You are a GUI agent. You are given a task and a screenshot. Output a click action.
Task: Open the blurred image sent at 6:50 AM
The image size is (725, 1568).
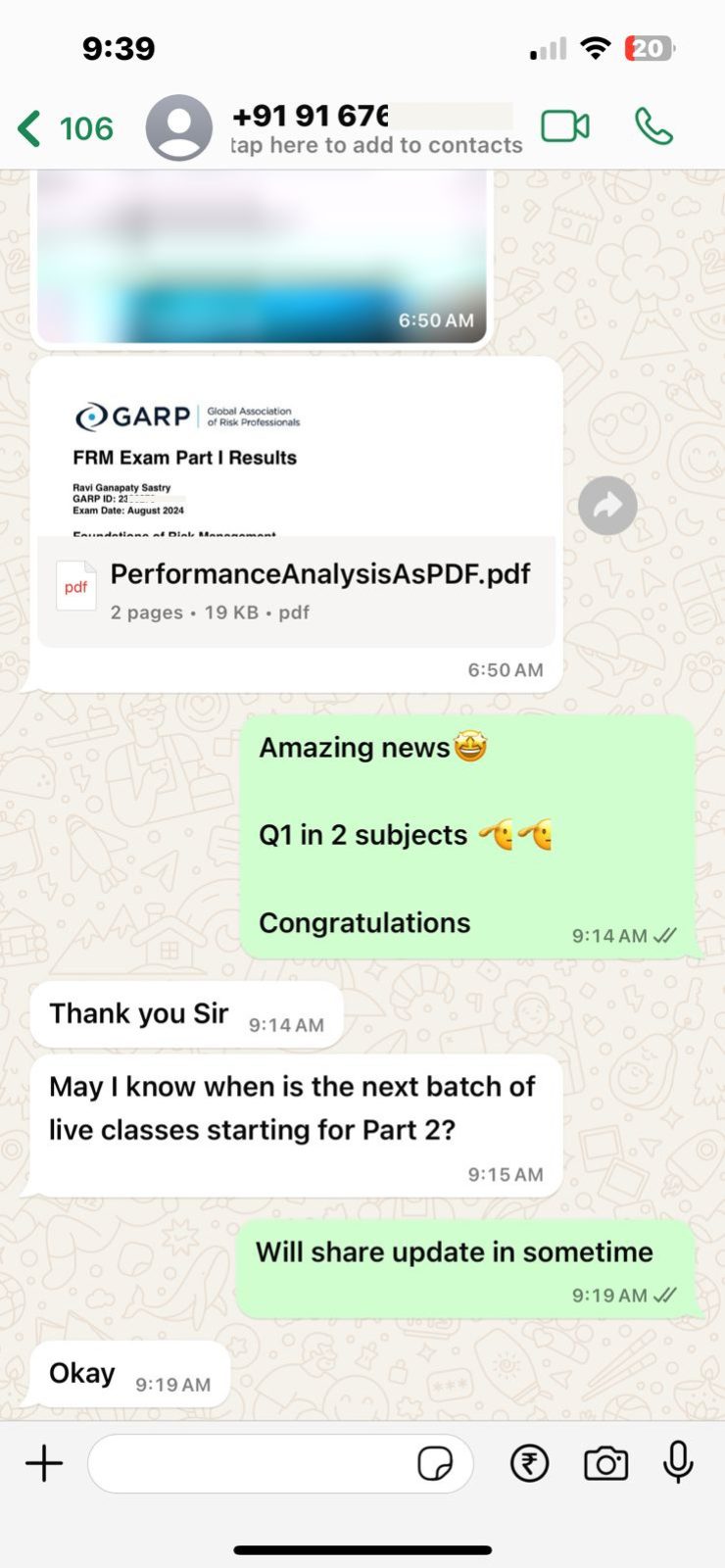click(x=262, y=257)
